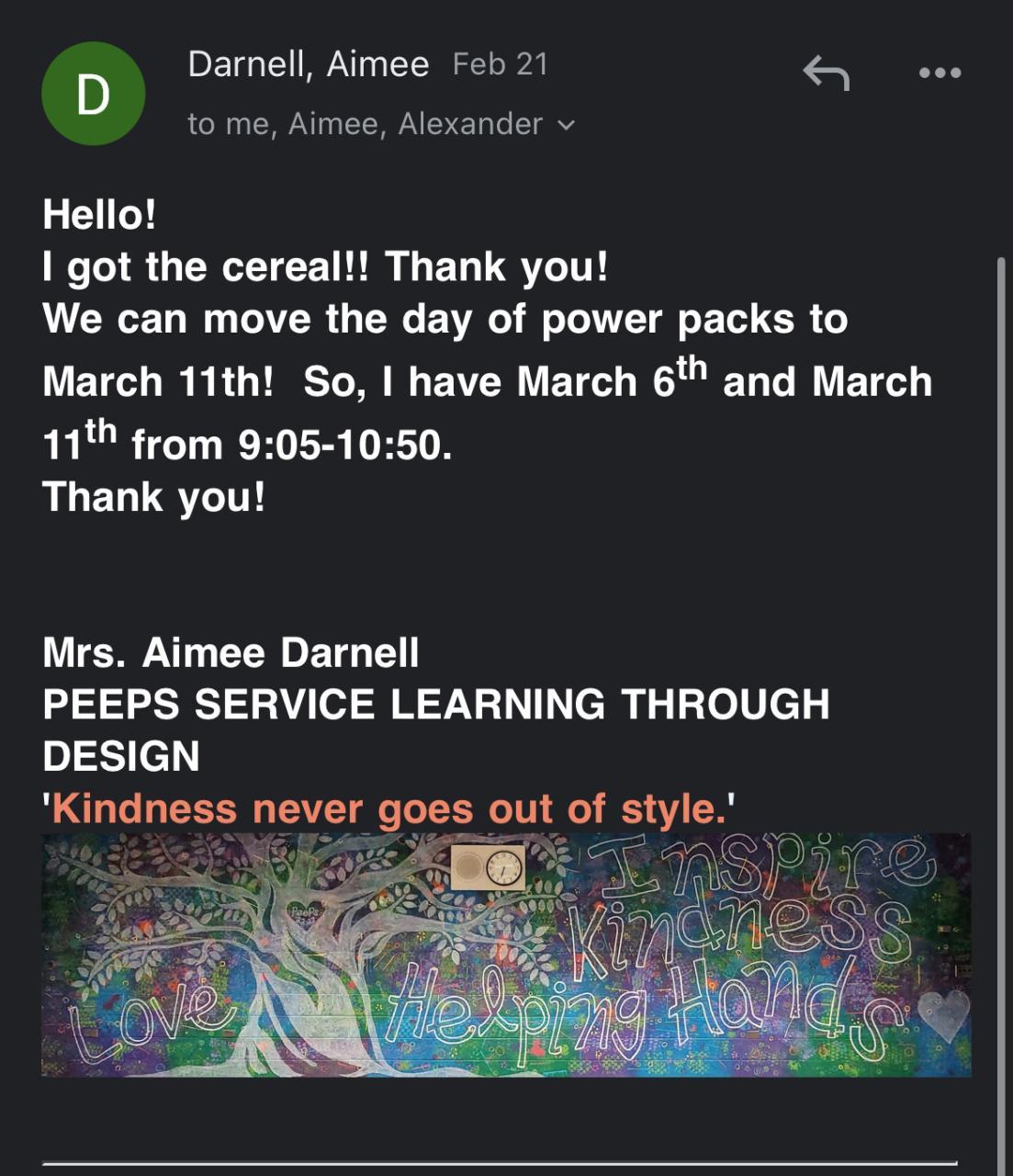Open the sender's green D avatar

93,94
